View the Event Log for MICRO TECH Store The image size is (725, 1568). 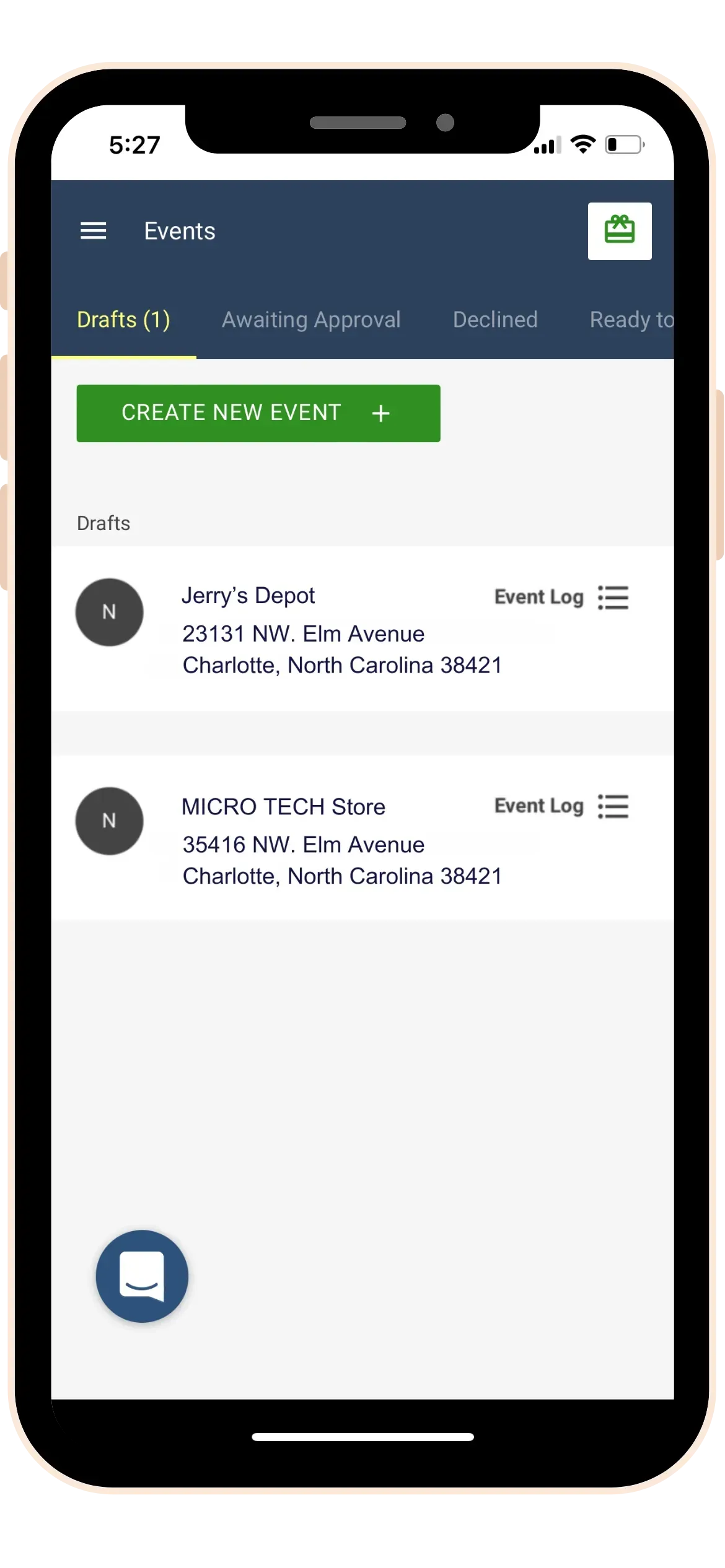(561, 806)
